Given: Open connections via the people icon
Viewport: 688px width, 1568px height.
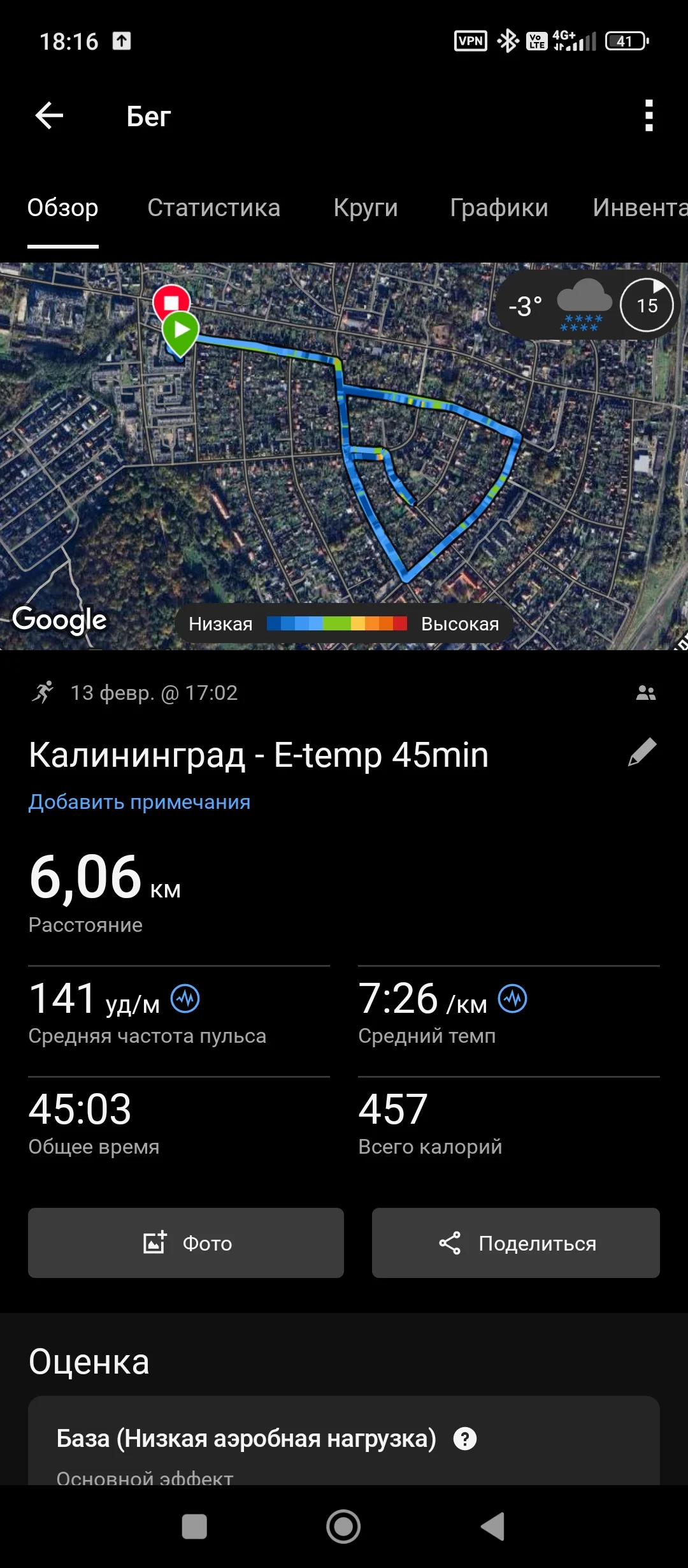Looking at the screenshot, I should 645,692.
